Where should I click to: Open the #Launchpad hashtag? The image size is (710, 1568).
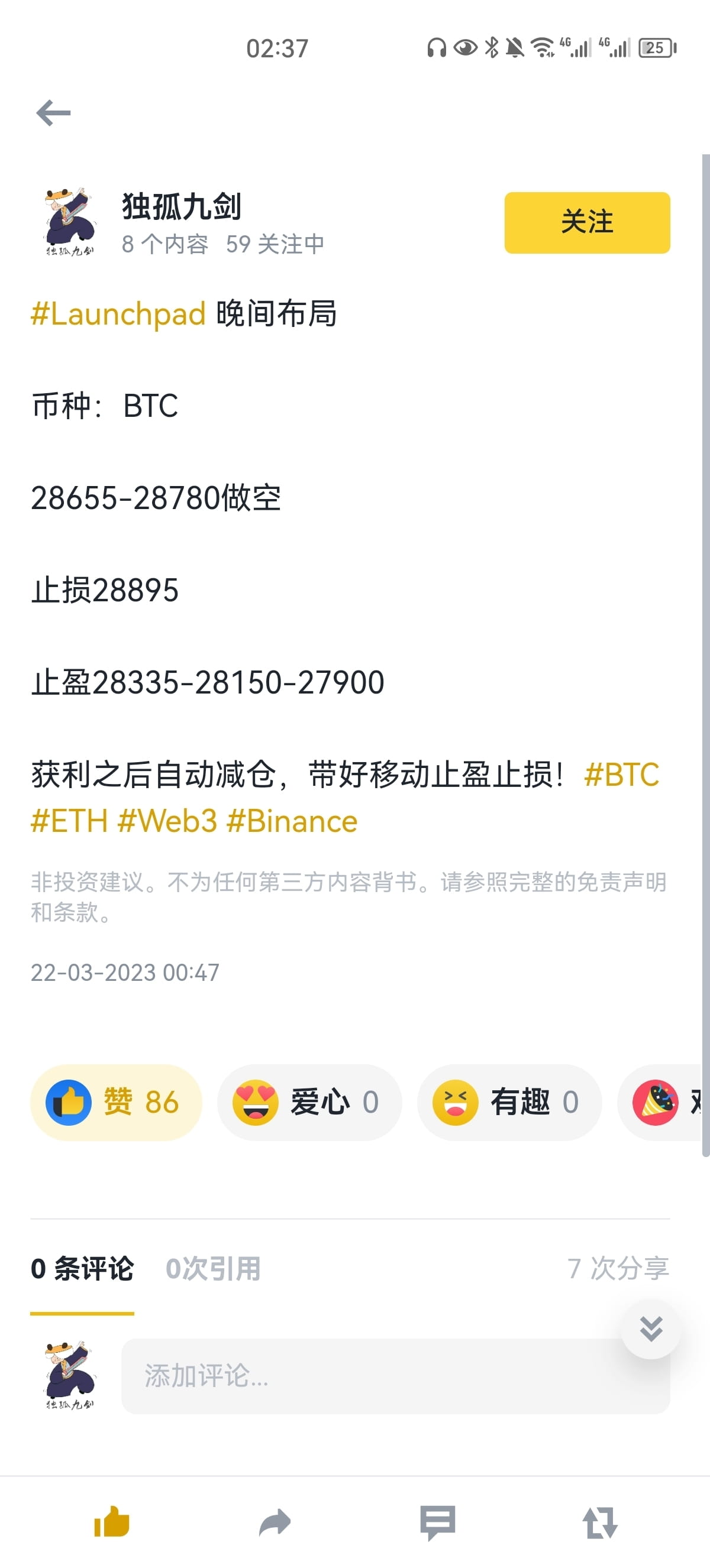pos(119,314)
